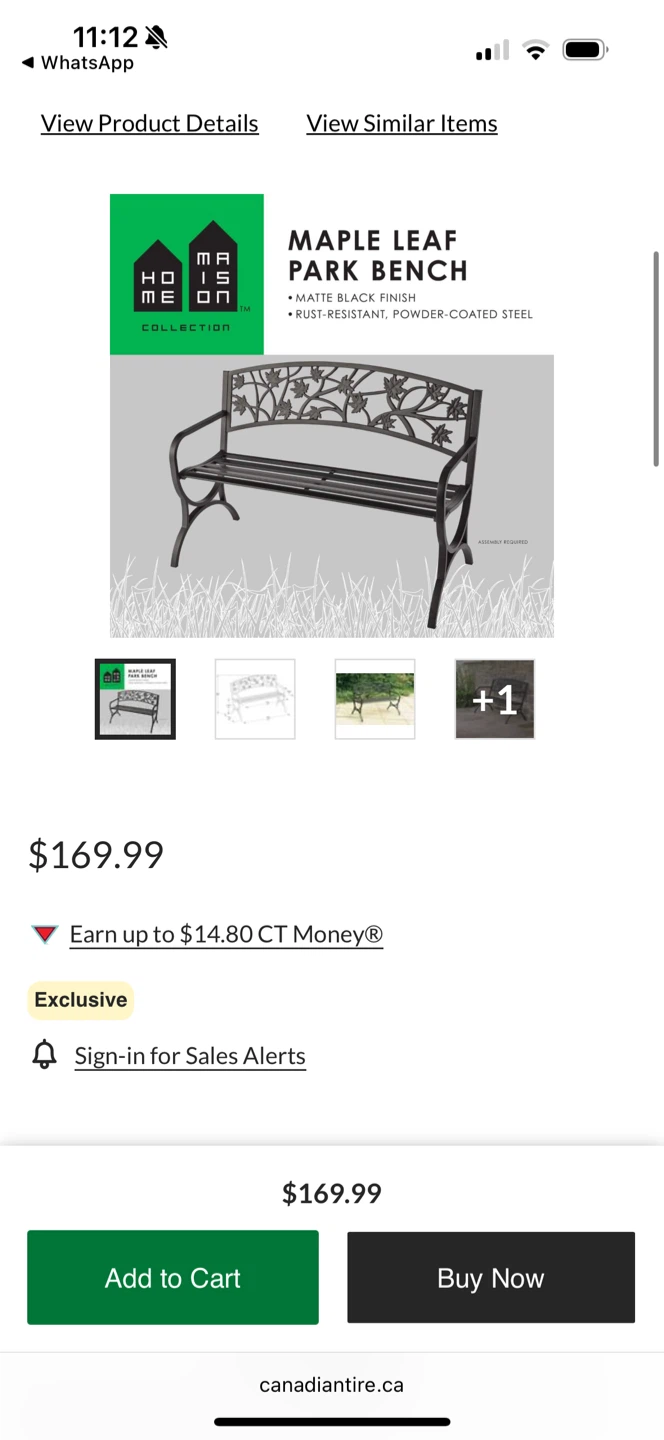Open the main Maple Leaf Park Bench image
Image resolution: width=664 pixels, height=1440 pixels.
click(x=332, y=416)
